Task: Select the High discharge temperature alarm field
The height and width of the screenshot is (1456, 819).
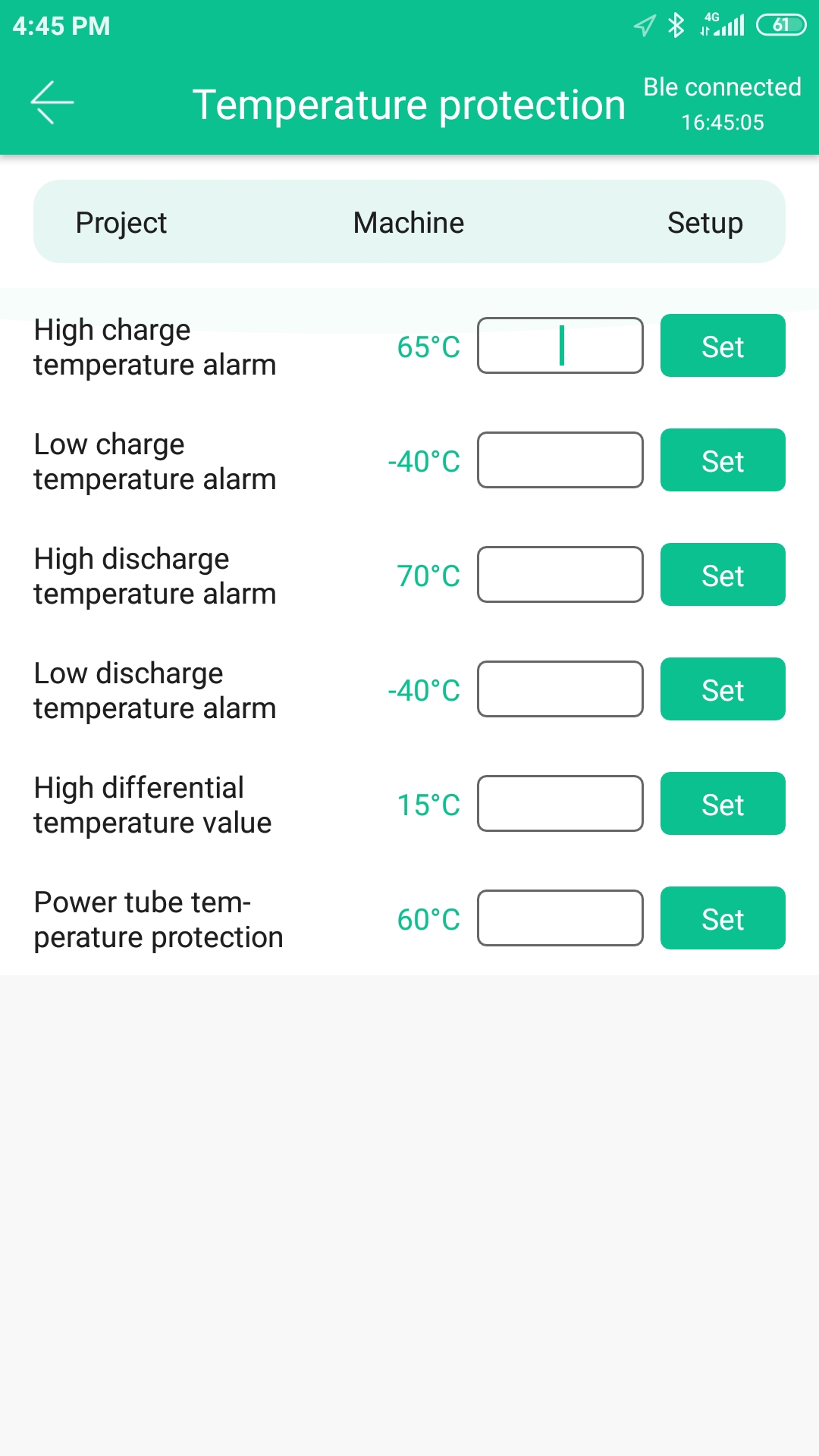Action: [x=560, y=575]
